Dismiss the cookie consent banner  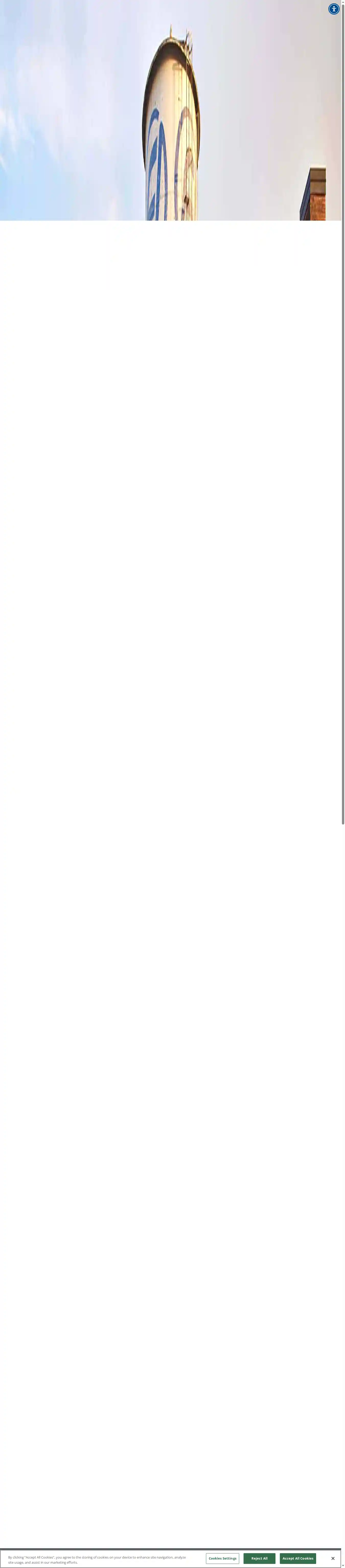tap(333, 1558)
